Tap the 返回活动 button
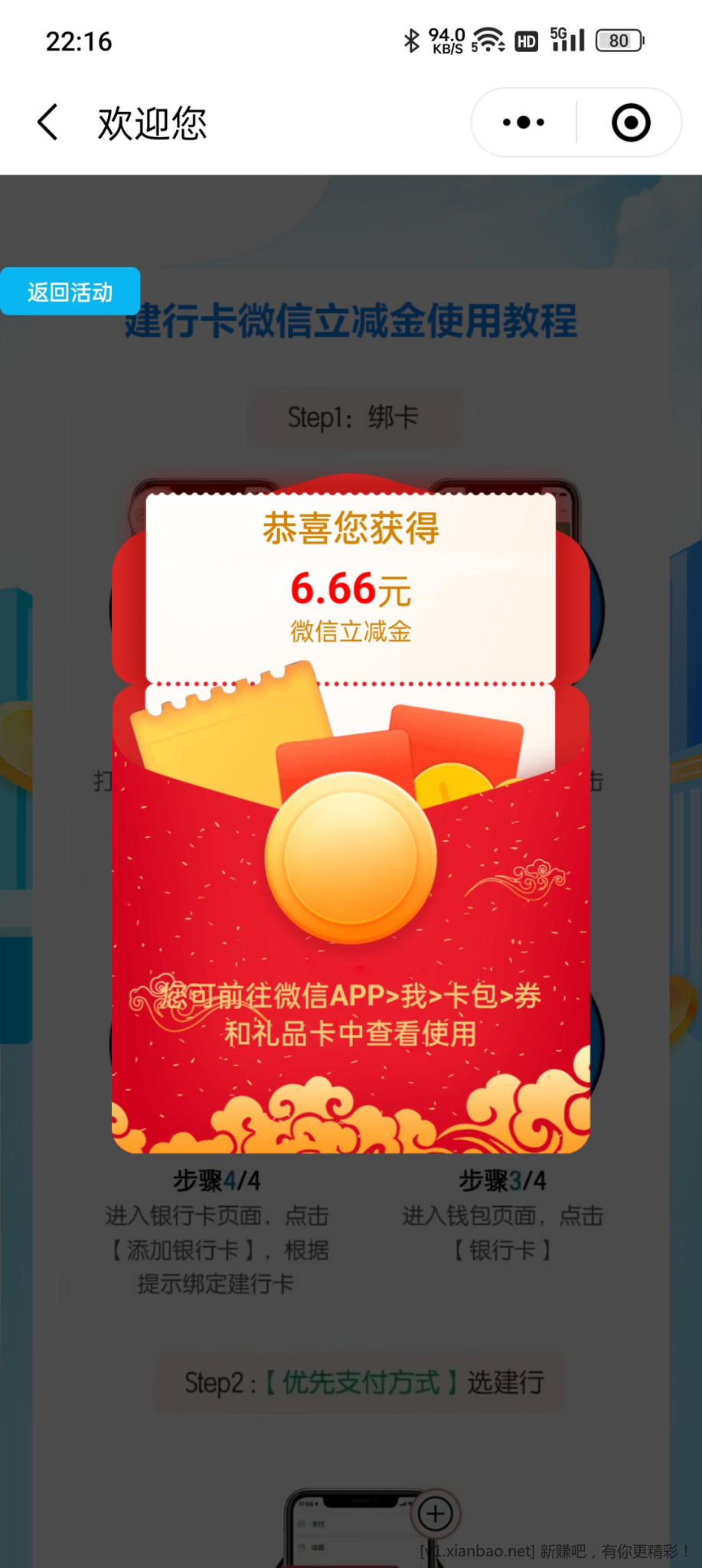The width and height of the screenshot is (702, 1568). (x=70, y=292)
